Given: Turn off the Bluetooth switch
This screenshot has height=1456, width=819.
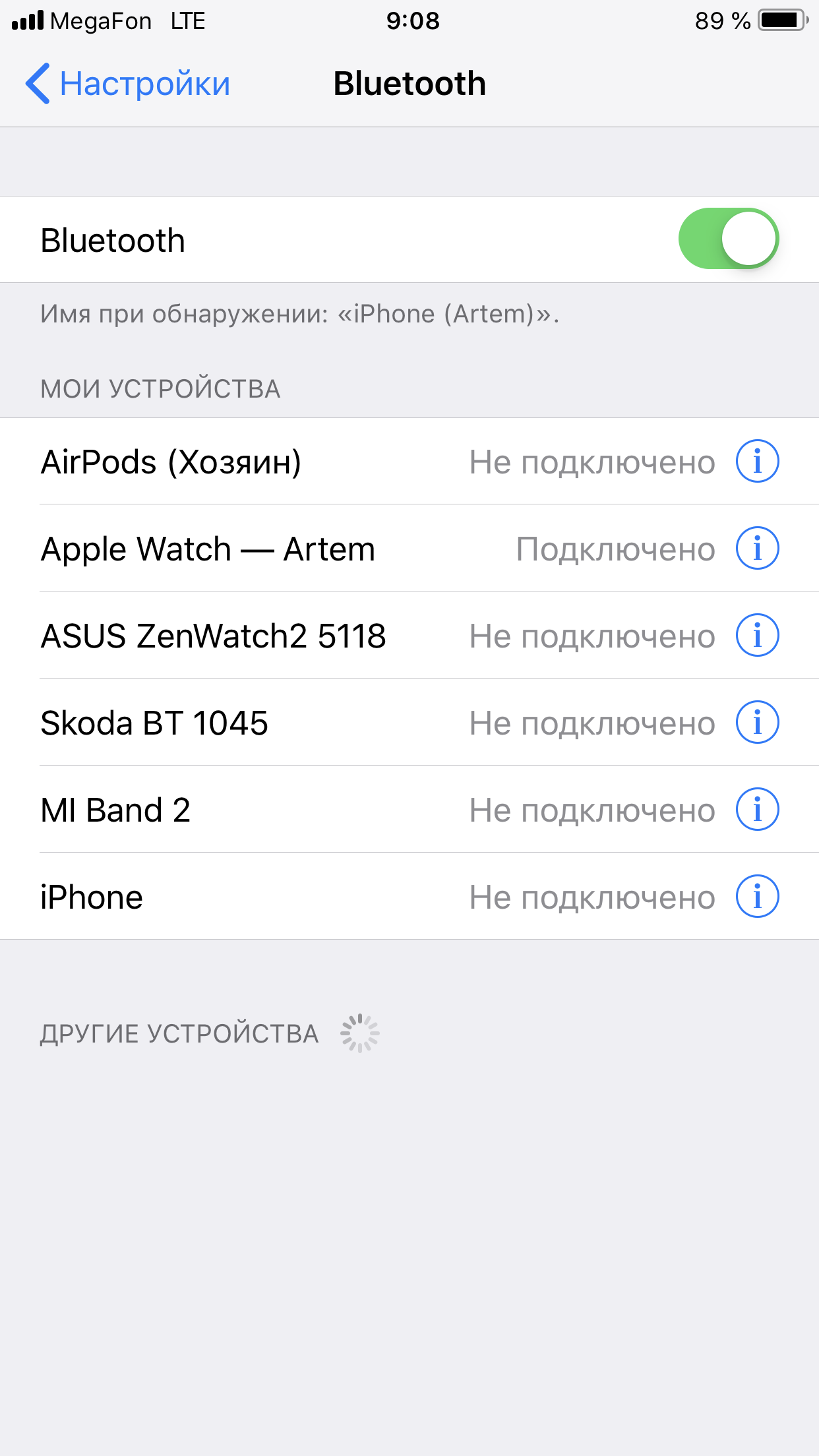Looking at the screenshot, I should [x=728, y=239].
